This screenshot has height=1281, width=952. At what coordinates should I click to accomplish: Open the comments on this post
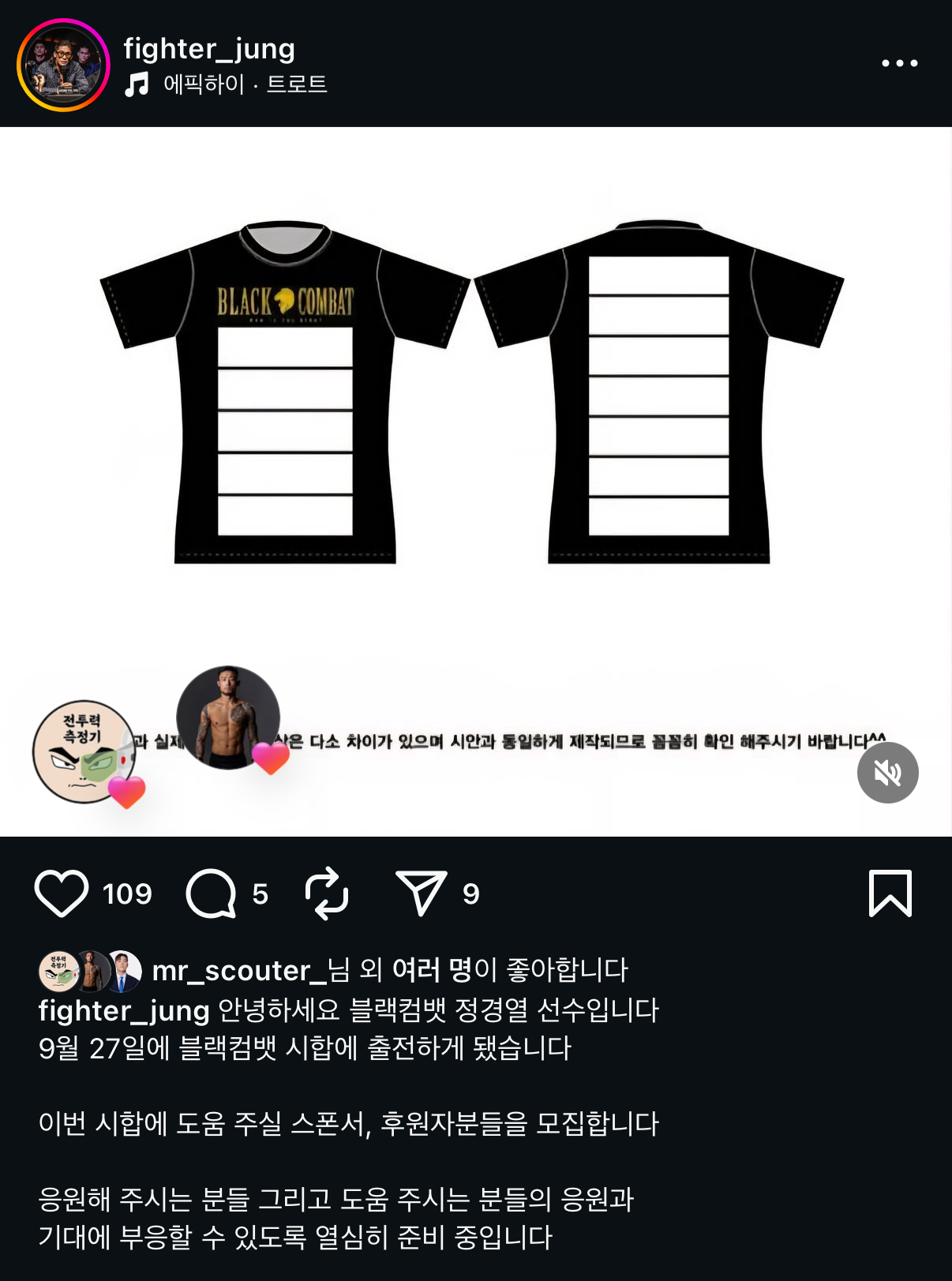pyautogui.click(x=211, y=893)
